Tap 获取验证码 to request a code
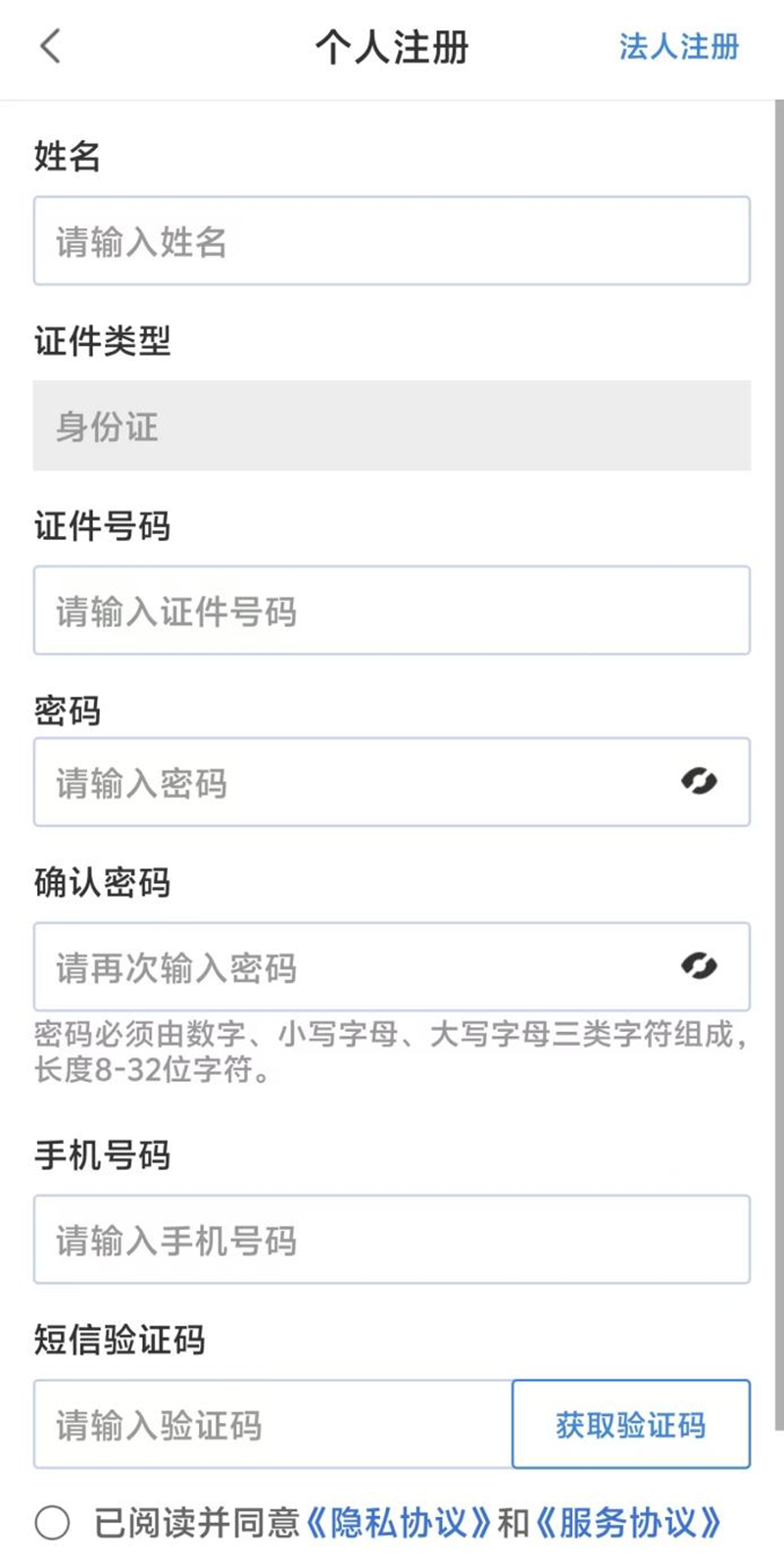This screenshot has height=1568, width=784. [631, 1424]
